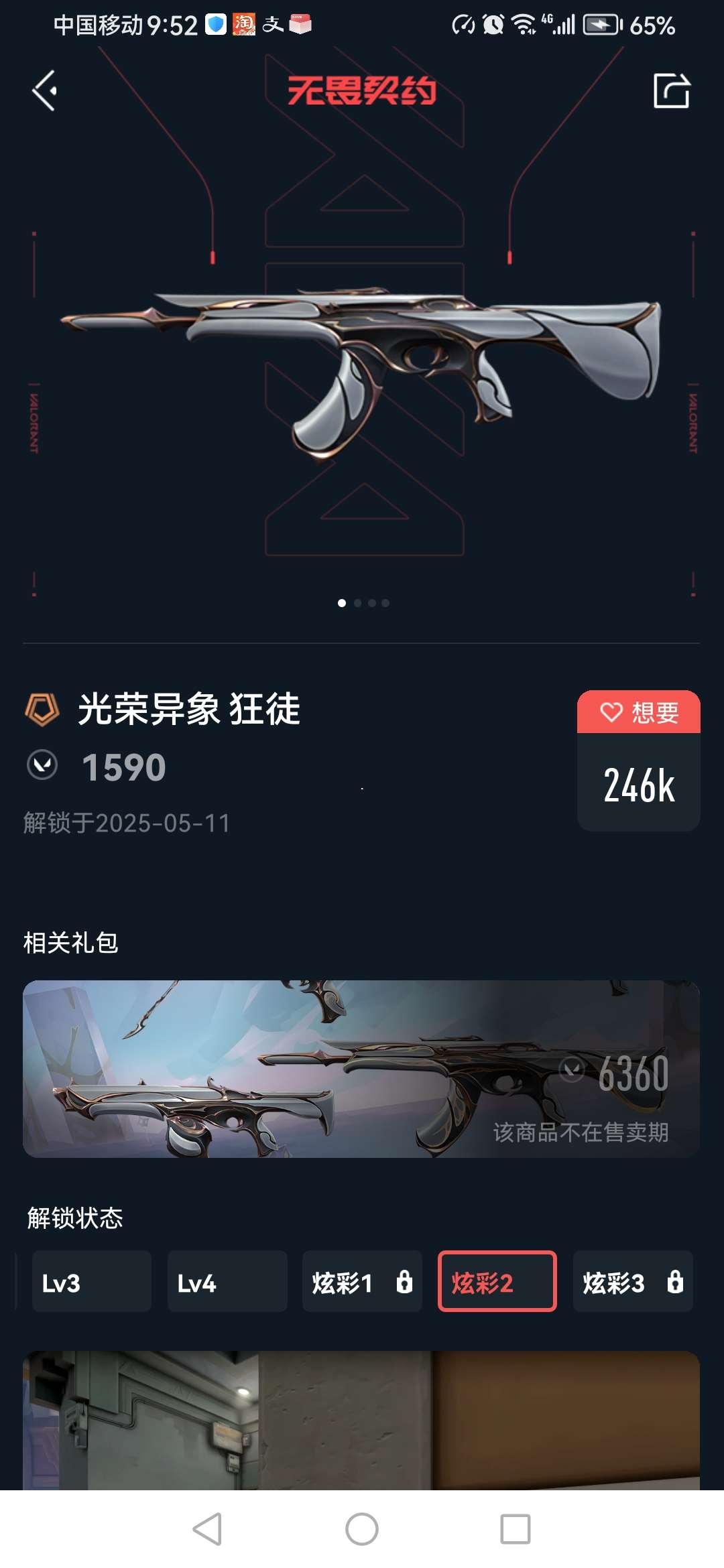Screen dimensions: 724x1568
Task: Go back using the top-left arrow
Action: (45, 90)
